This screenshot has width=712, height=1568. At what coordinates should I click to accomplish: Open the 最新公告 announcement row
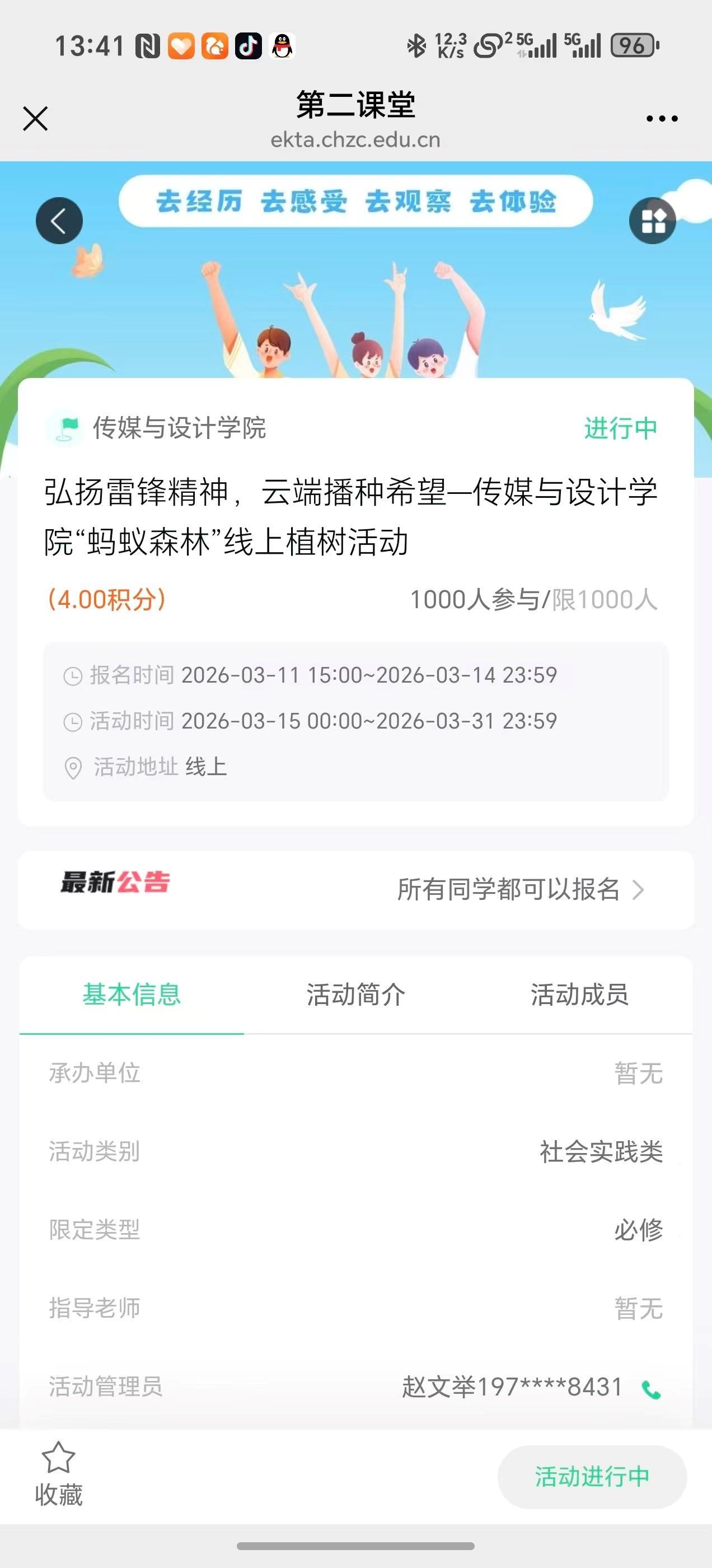(x=355, y=889)
